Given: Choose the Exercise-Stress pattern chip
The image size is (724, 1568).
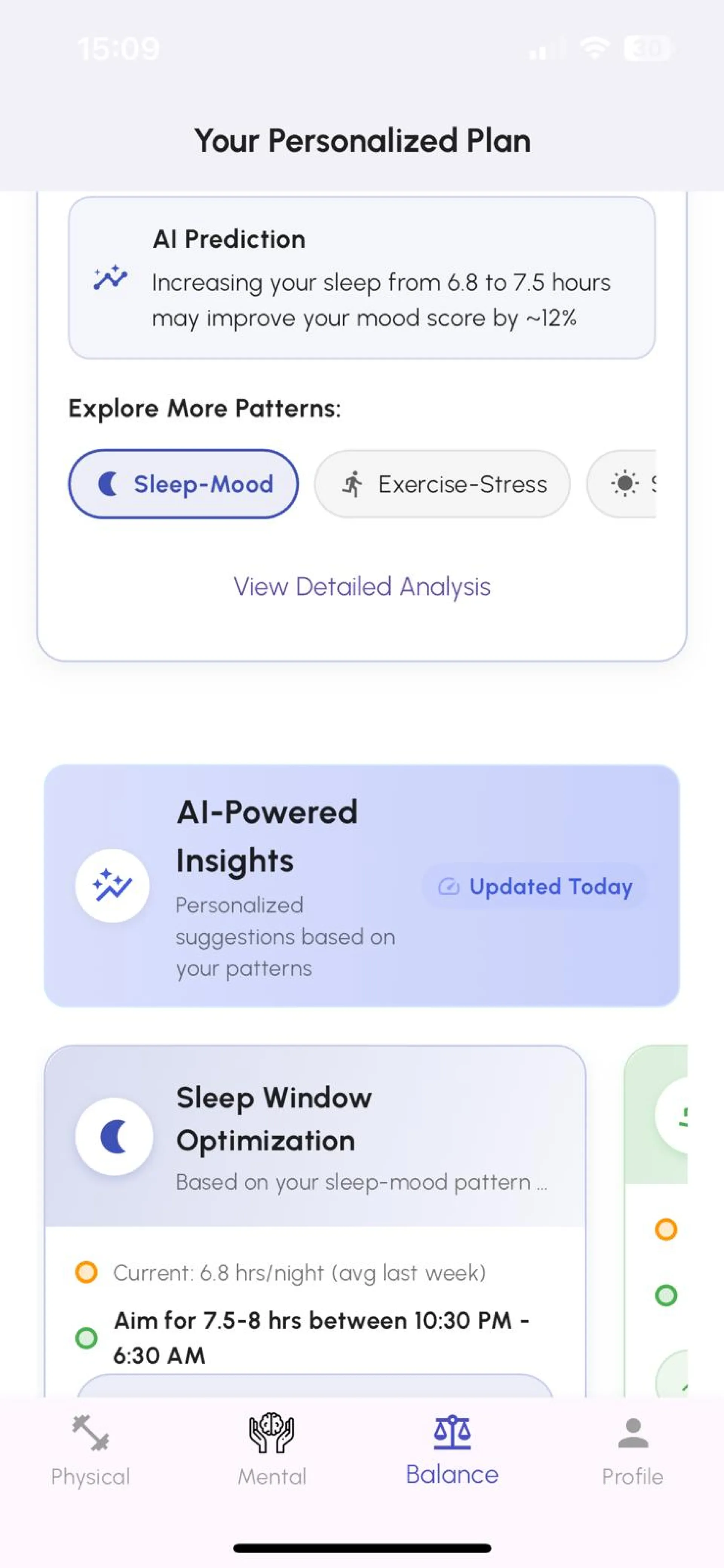Looking at the screenshot, I should click(x=442, y=484).
